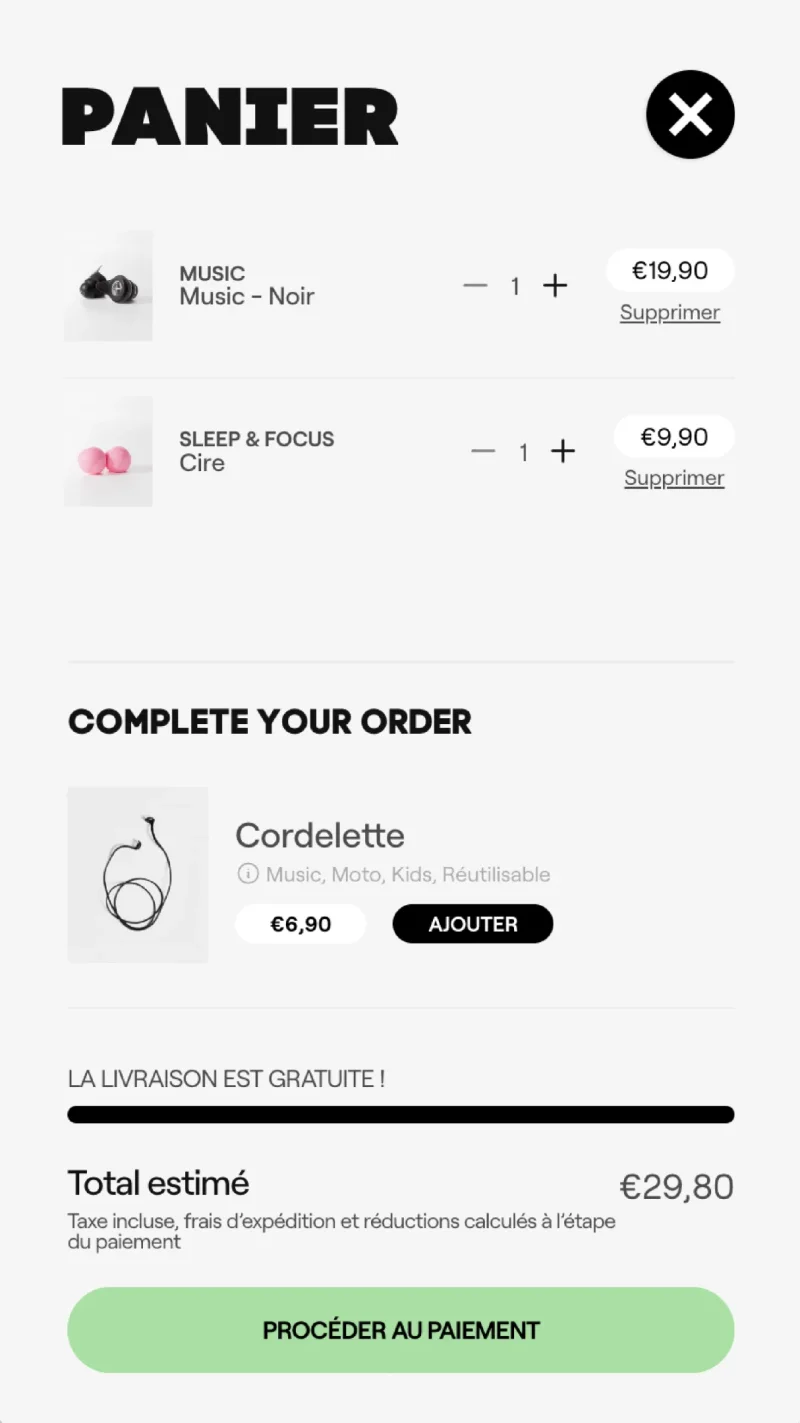
Task: Increase quantity of Sleep & Focus Cire
Action: click(563, 452)
